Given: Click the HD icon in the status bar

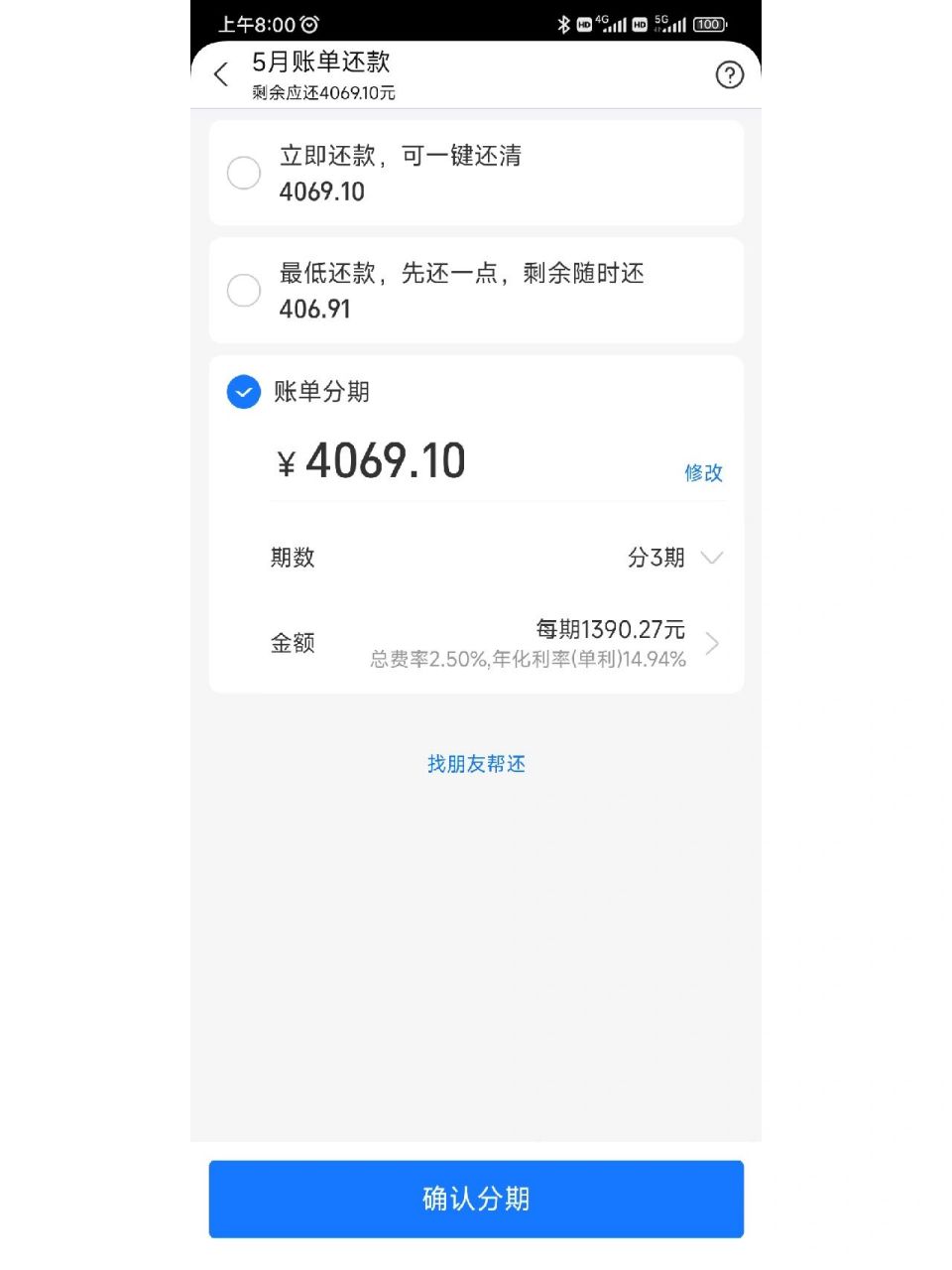Looking at the screenshot, I should [583, 24].
